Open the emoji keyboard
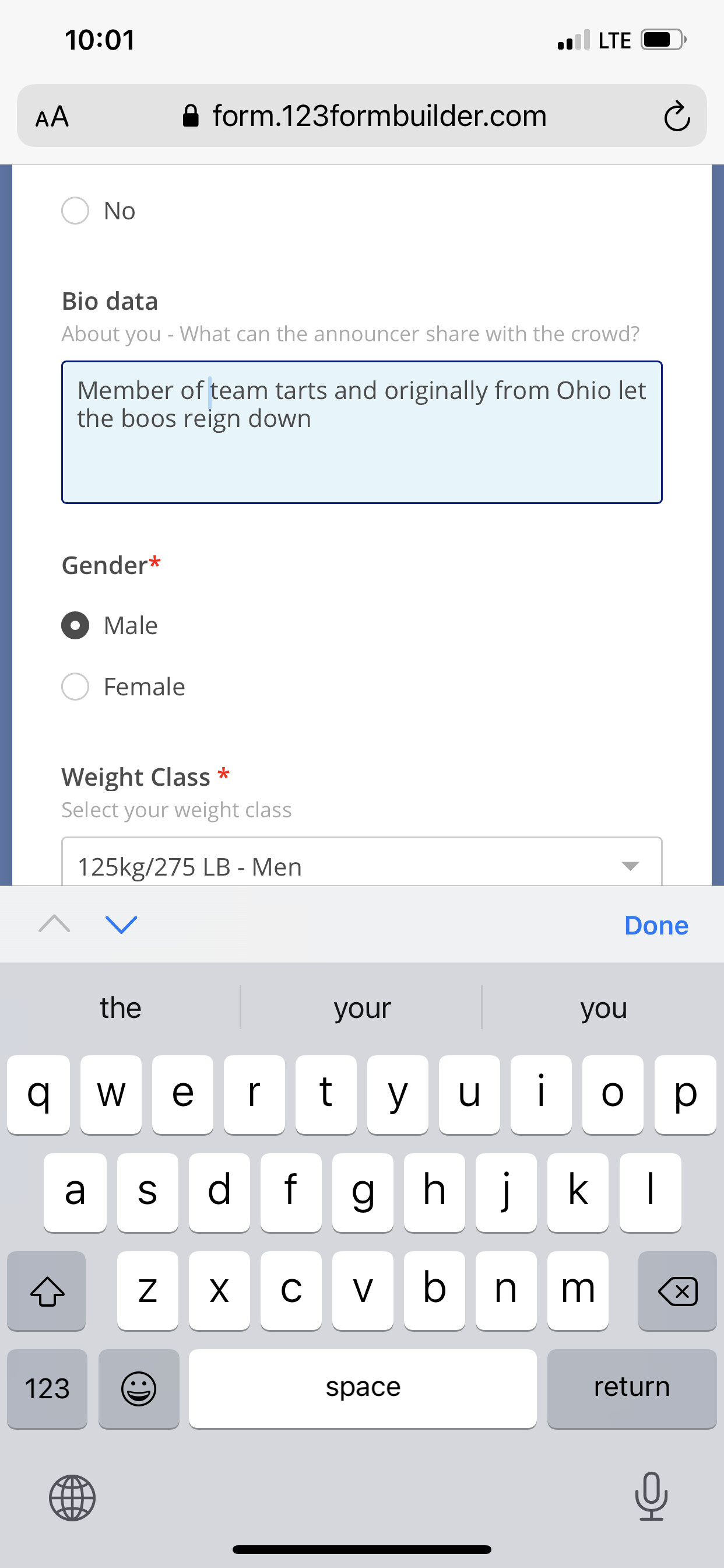 tap(139, 1388)
